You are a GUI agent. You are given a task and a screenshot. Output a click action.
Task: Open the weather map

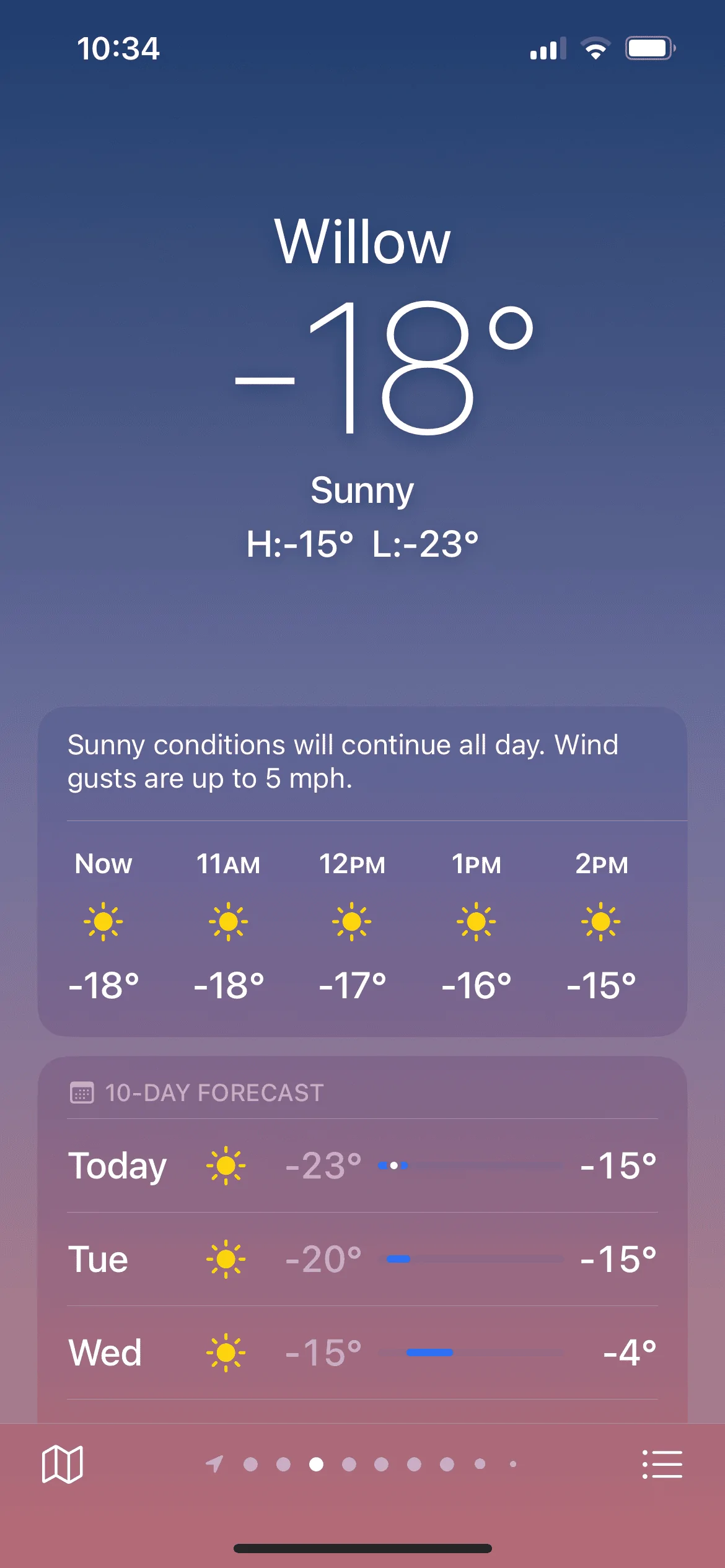coord(62,1465)
